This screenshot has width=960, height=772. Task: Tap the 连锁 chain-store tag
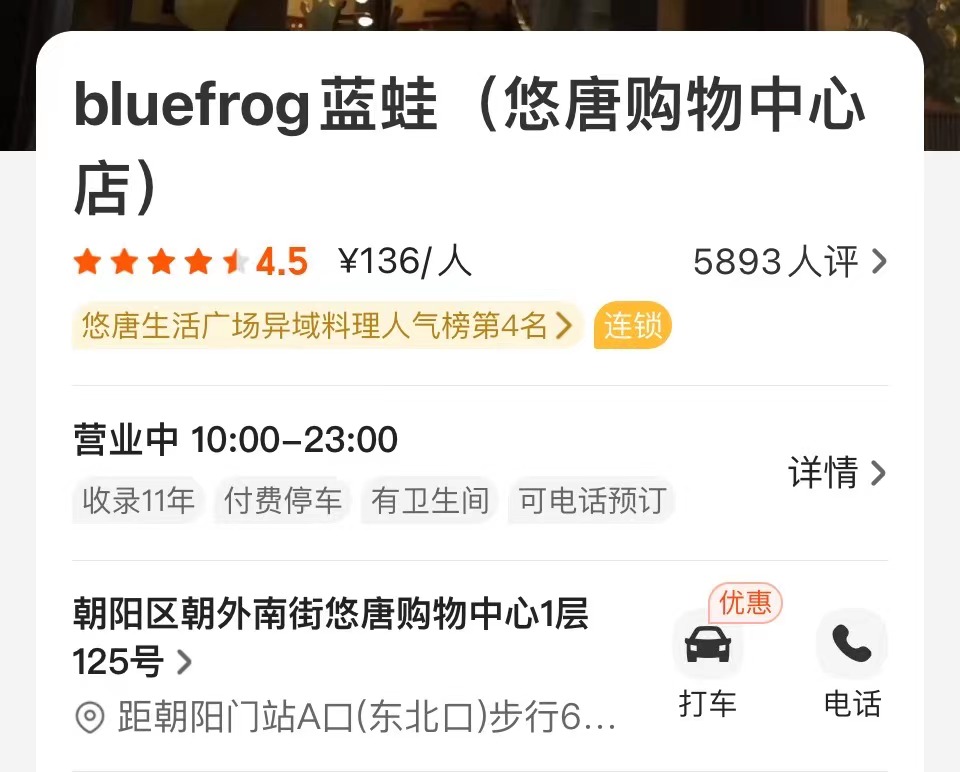point(632,326)
